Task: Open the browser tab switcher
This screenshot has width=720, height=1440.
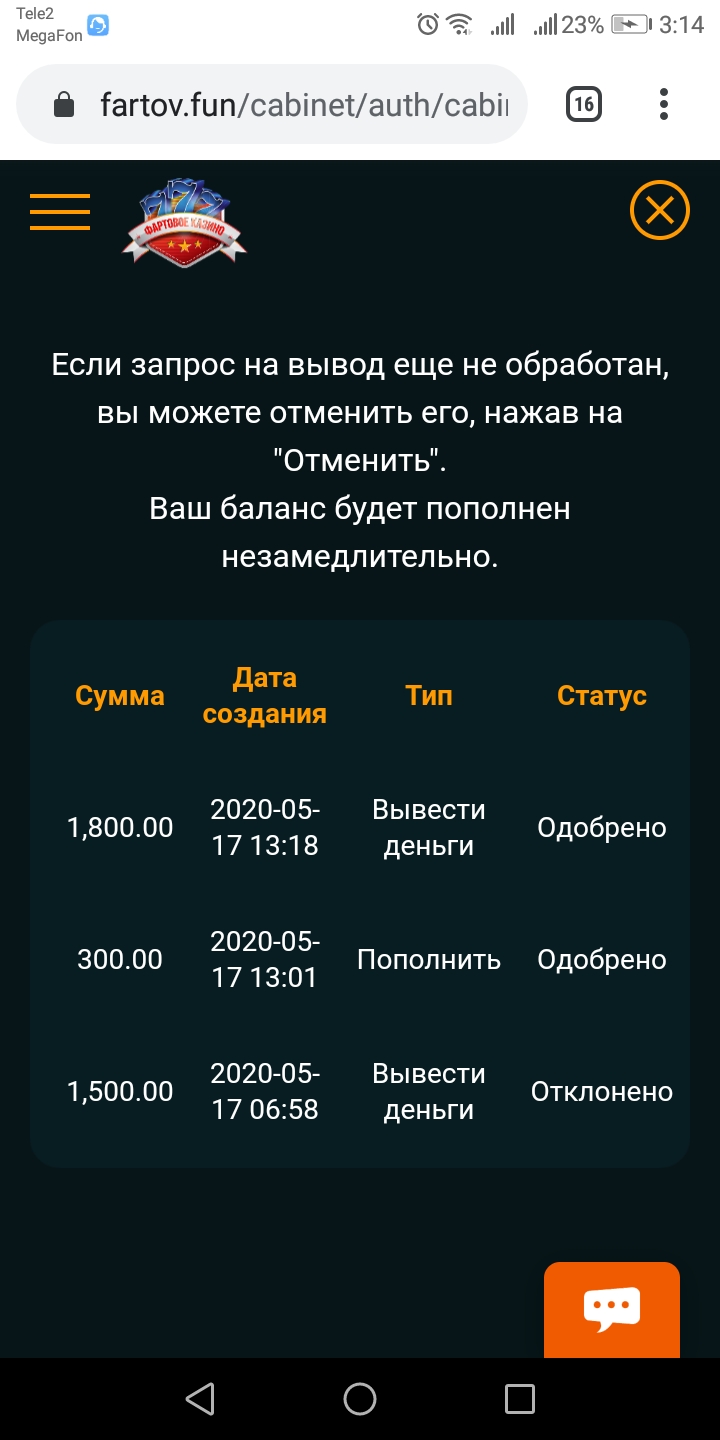Action: 584,104
